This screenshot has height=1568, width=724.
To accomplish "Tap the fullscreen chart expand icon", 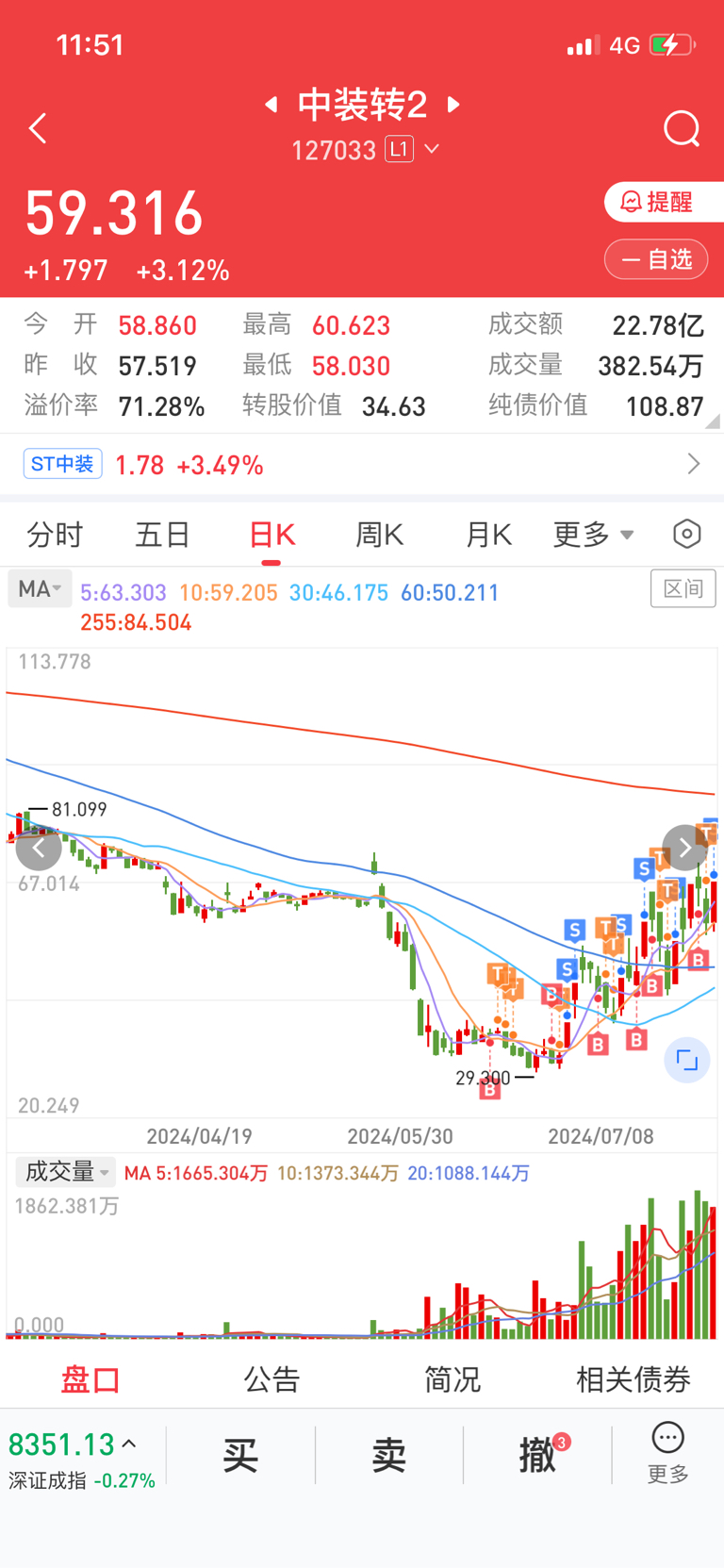I will click(x=686, y=1061).
